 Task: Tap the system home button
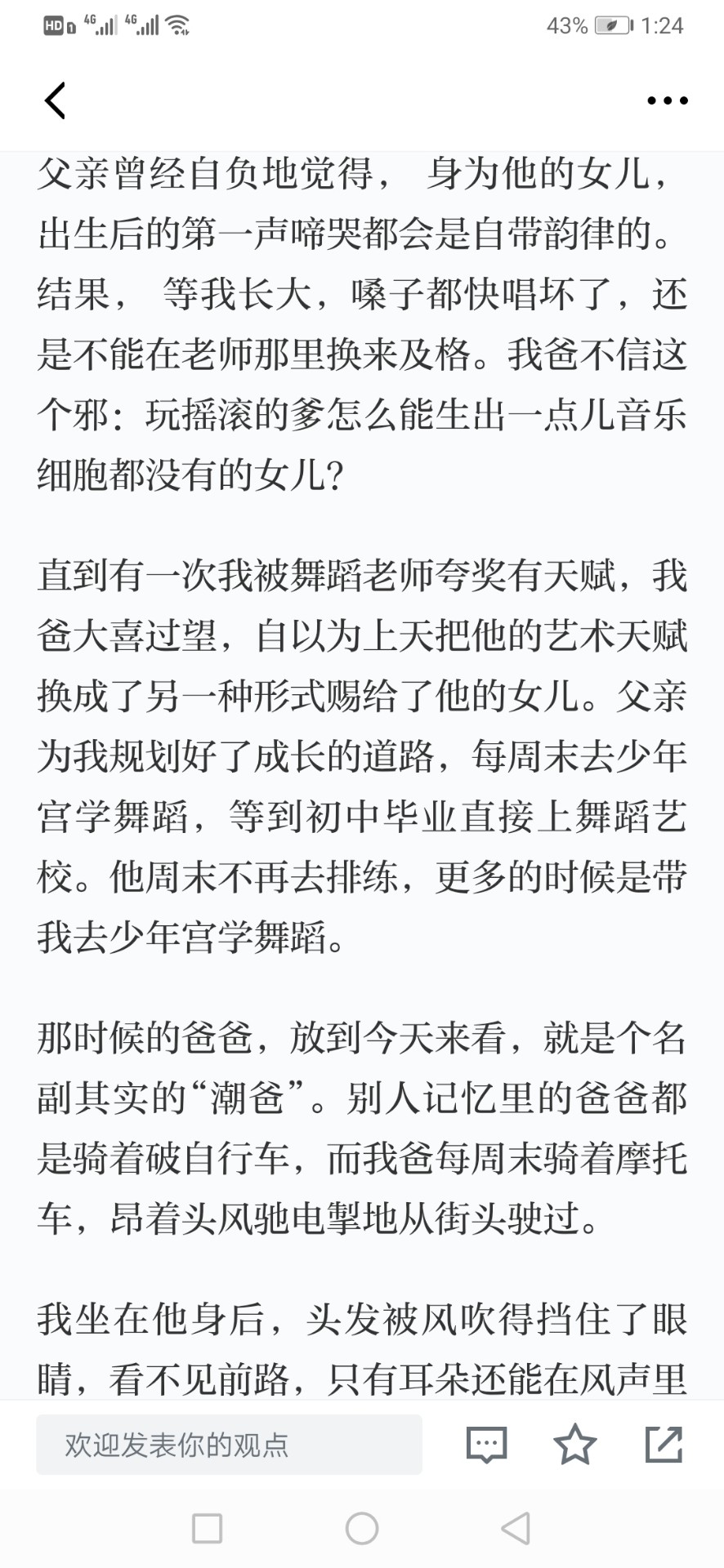pos(362,1528)
